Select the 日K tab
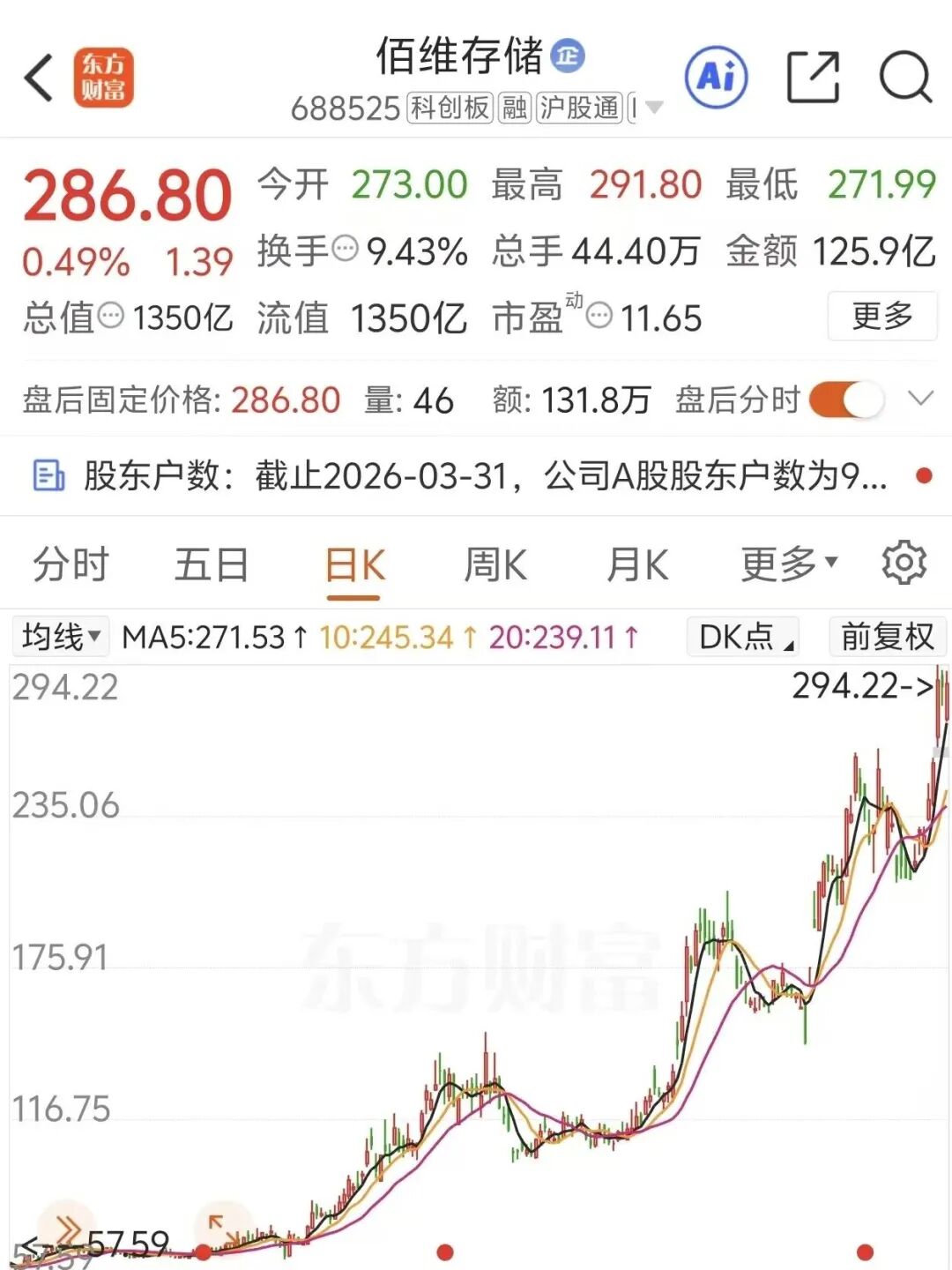The image size is (952, 1270). [354, 564]
